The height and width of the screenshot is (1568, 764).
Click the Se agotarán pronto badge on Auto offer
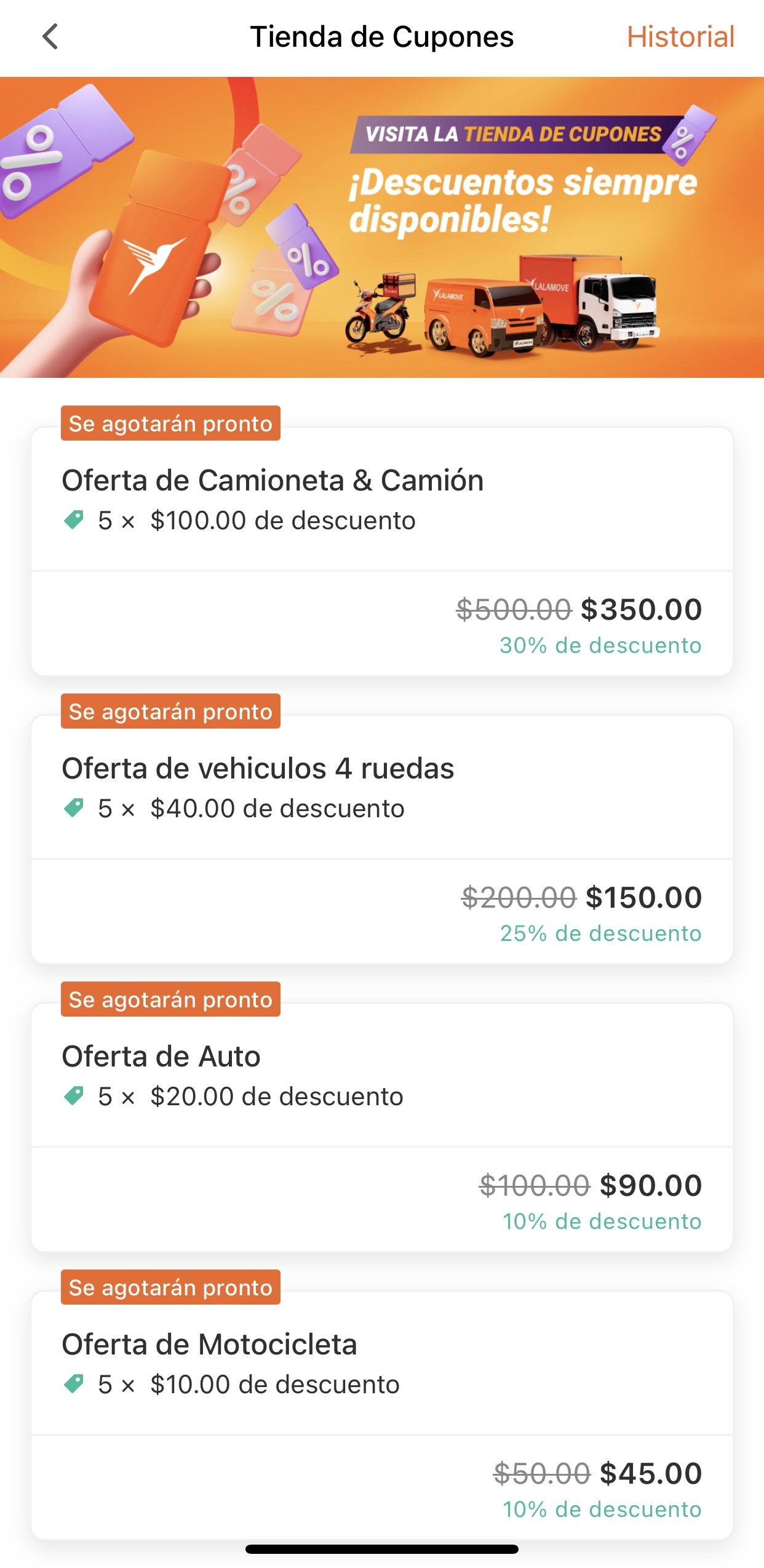tap(170, 999)
